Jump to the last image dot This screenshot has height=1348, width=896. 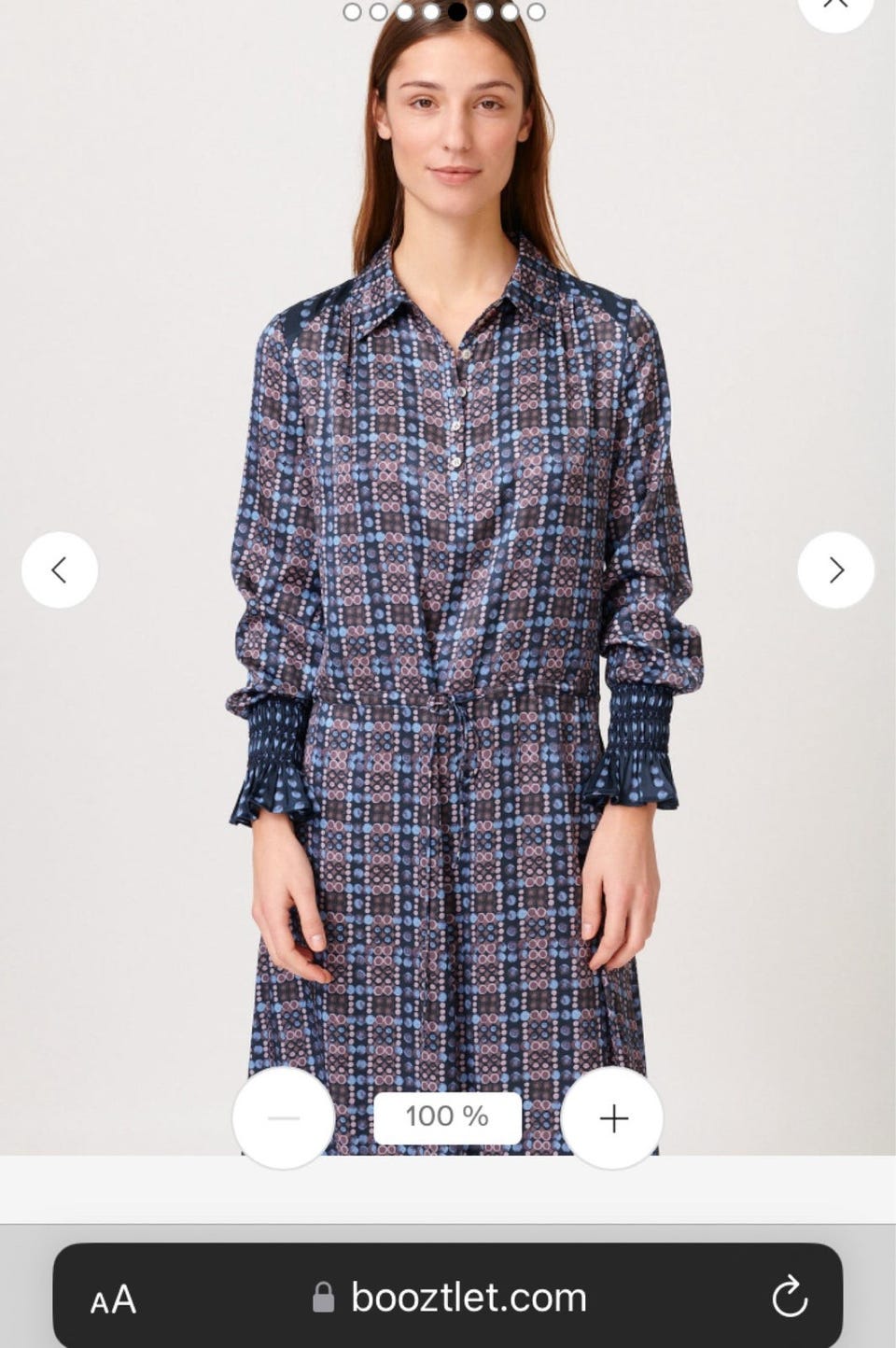[536, 12]
